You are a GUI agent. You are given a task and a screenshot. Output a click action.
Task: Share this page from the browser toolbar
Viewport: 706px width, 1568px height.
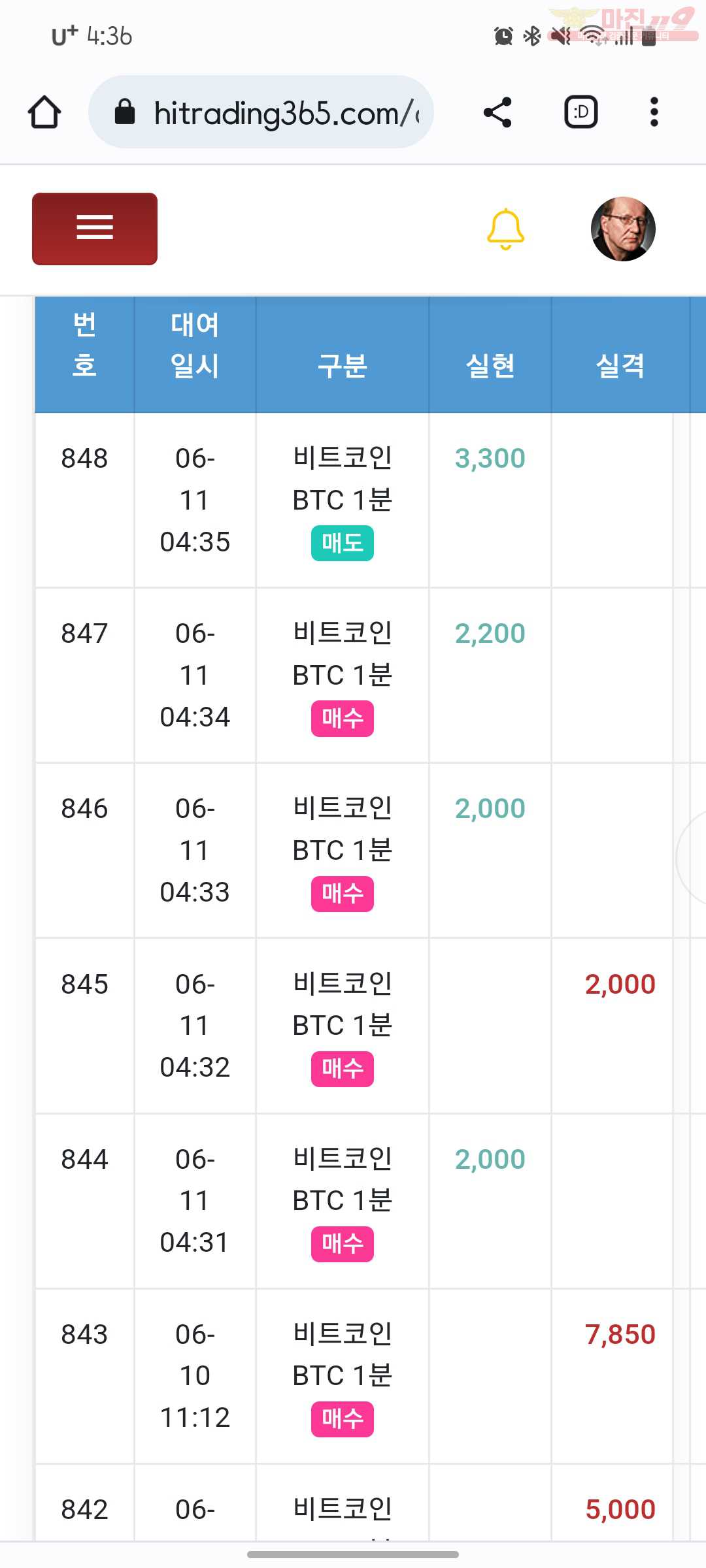click(x=497, y=112)
